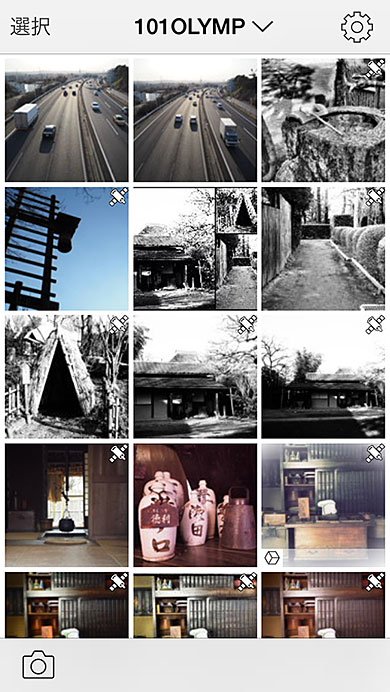This screenshot has height=692, width=390.
Task: Open the black-and-white collage photo
Action: [195, 248]
